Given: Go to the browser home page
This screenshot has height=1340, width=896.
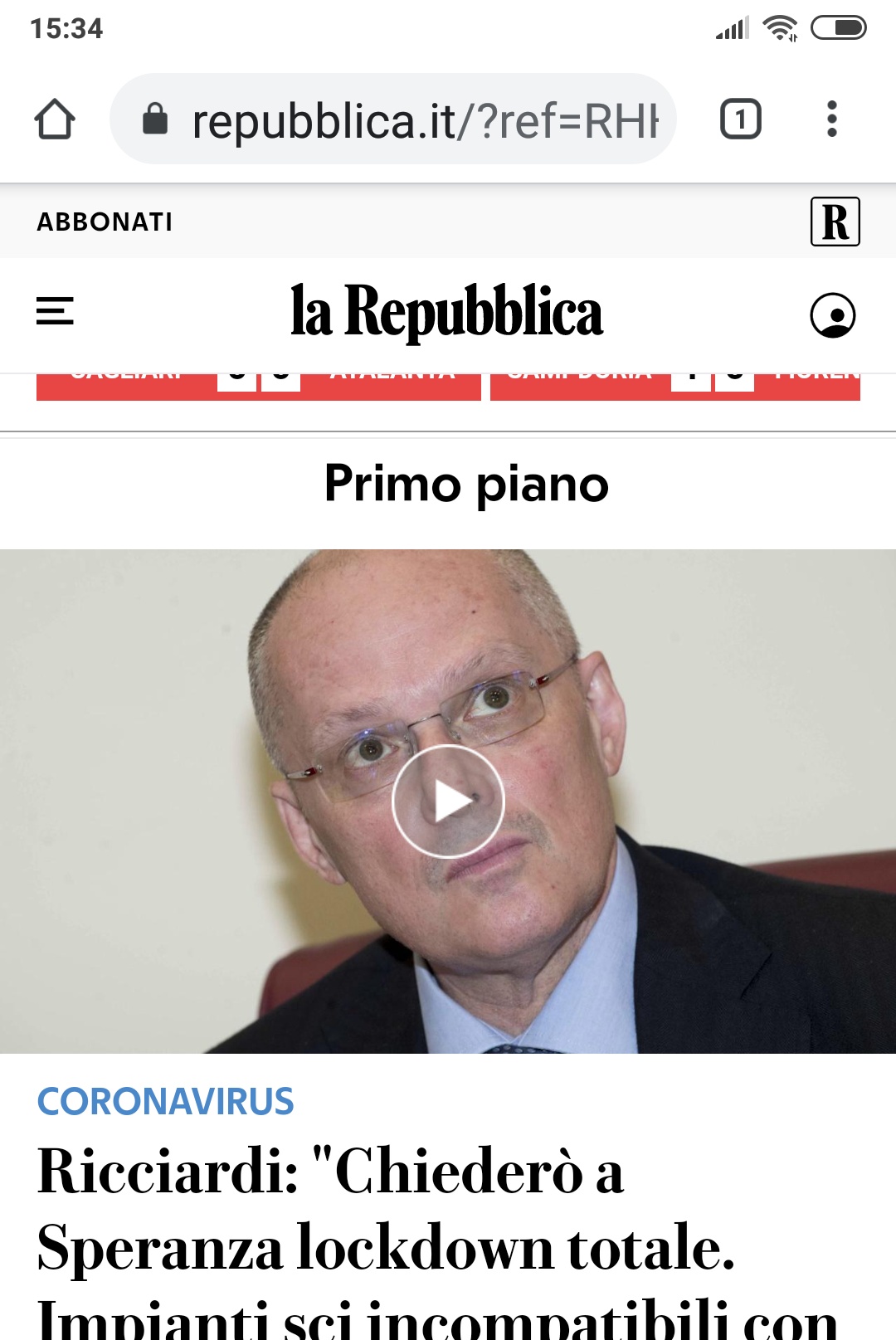Looking at the screenshot, I should [55, 119].
